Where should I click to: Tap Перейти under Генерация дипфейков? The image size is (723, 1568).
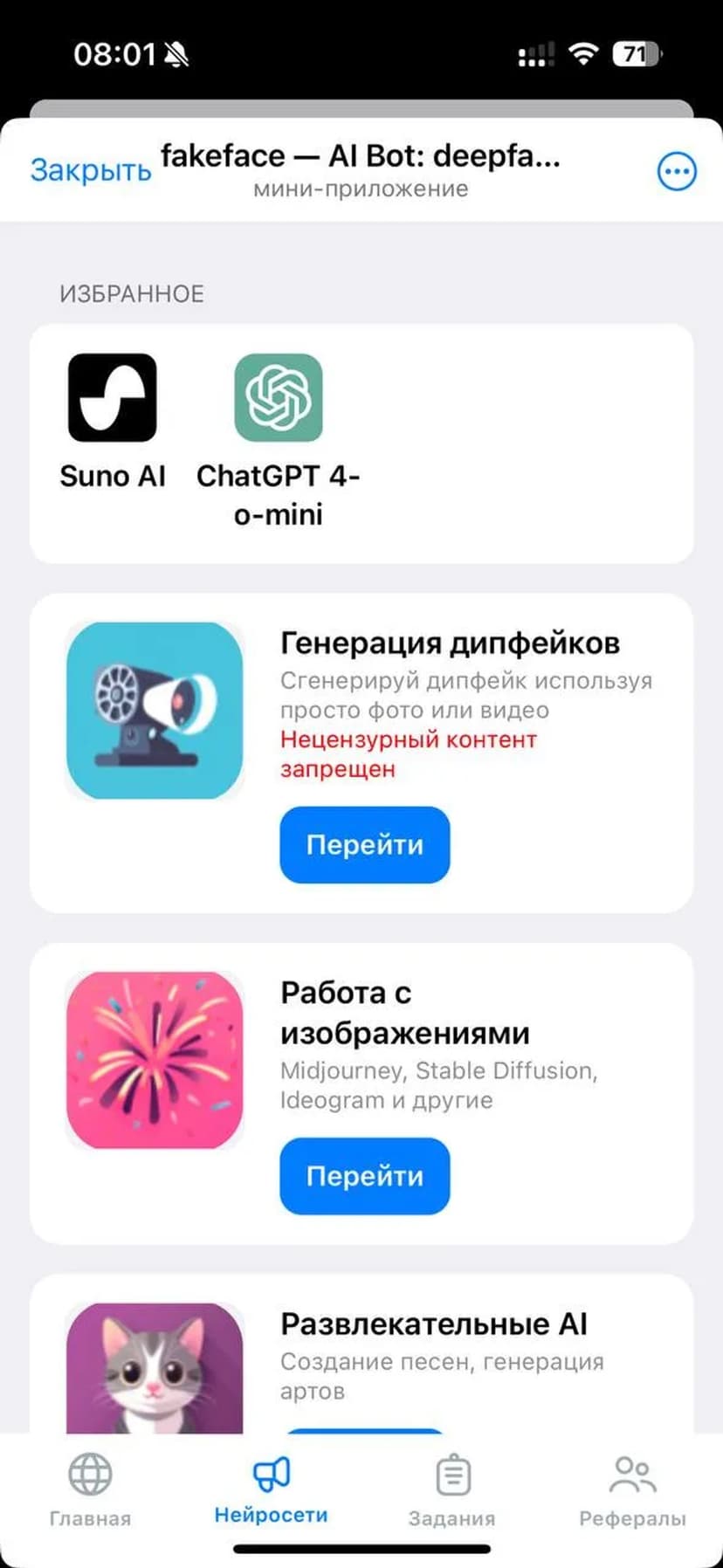pyautogui.click(x=365, y=844)
